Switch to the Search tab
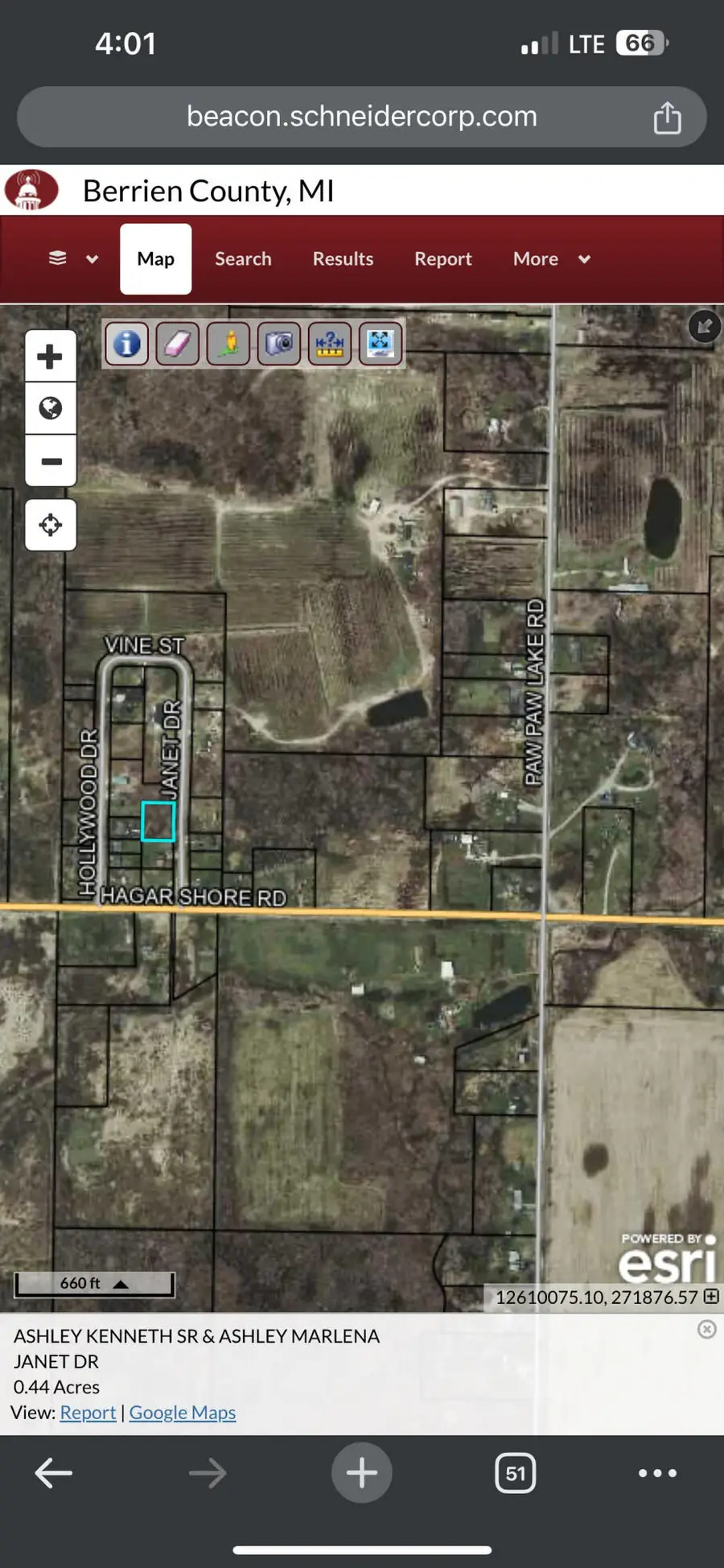The height and width of the screenshot is (1568, 724). click(x=243, y=258)
